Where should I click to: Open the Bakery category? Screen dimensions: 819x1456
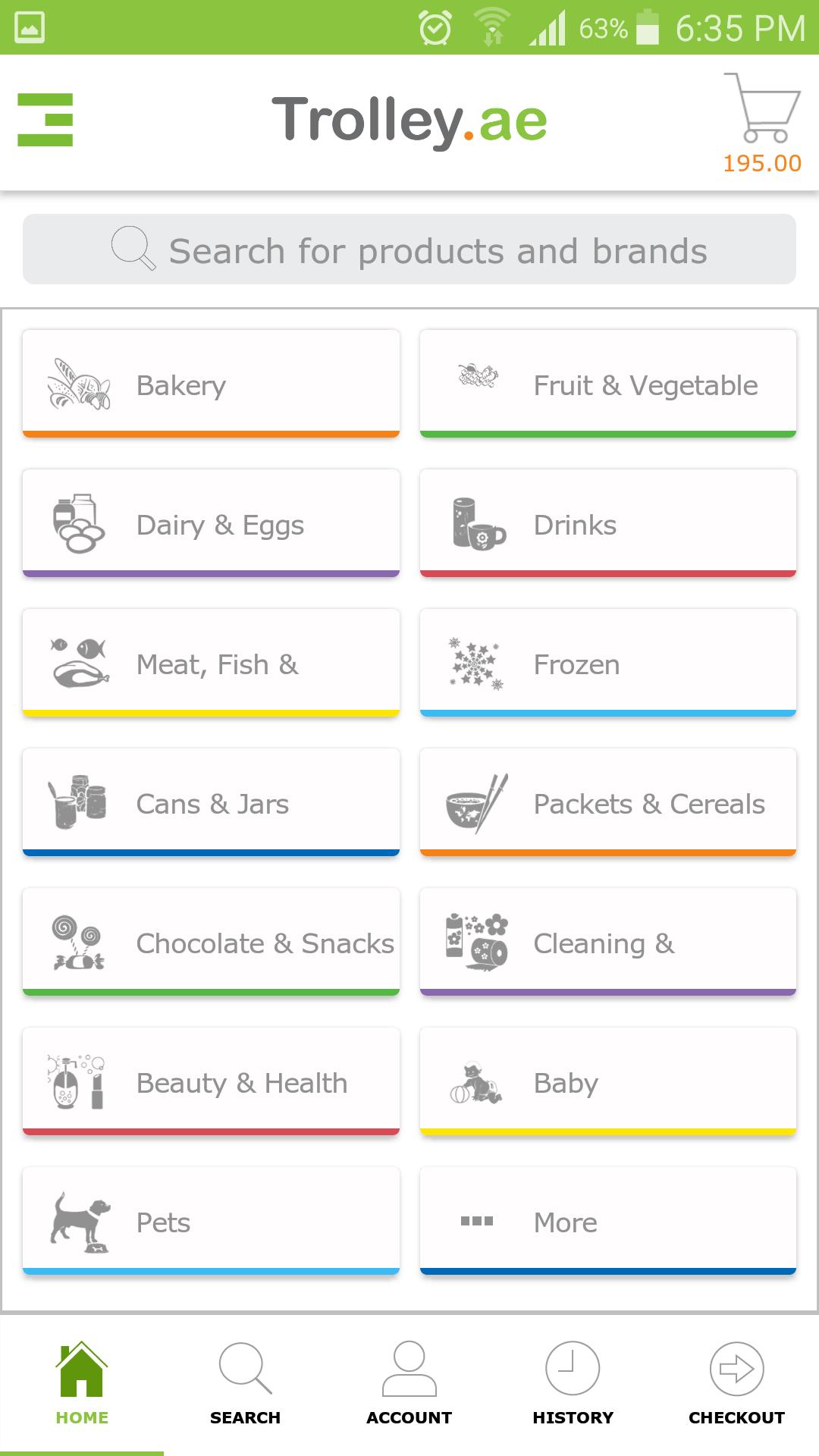click(211, 384)
